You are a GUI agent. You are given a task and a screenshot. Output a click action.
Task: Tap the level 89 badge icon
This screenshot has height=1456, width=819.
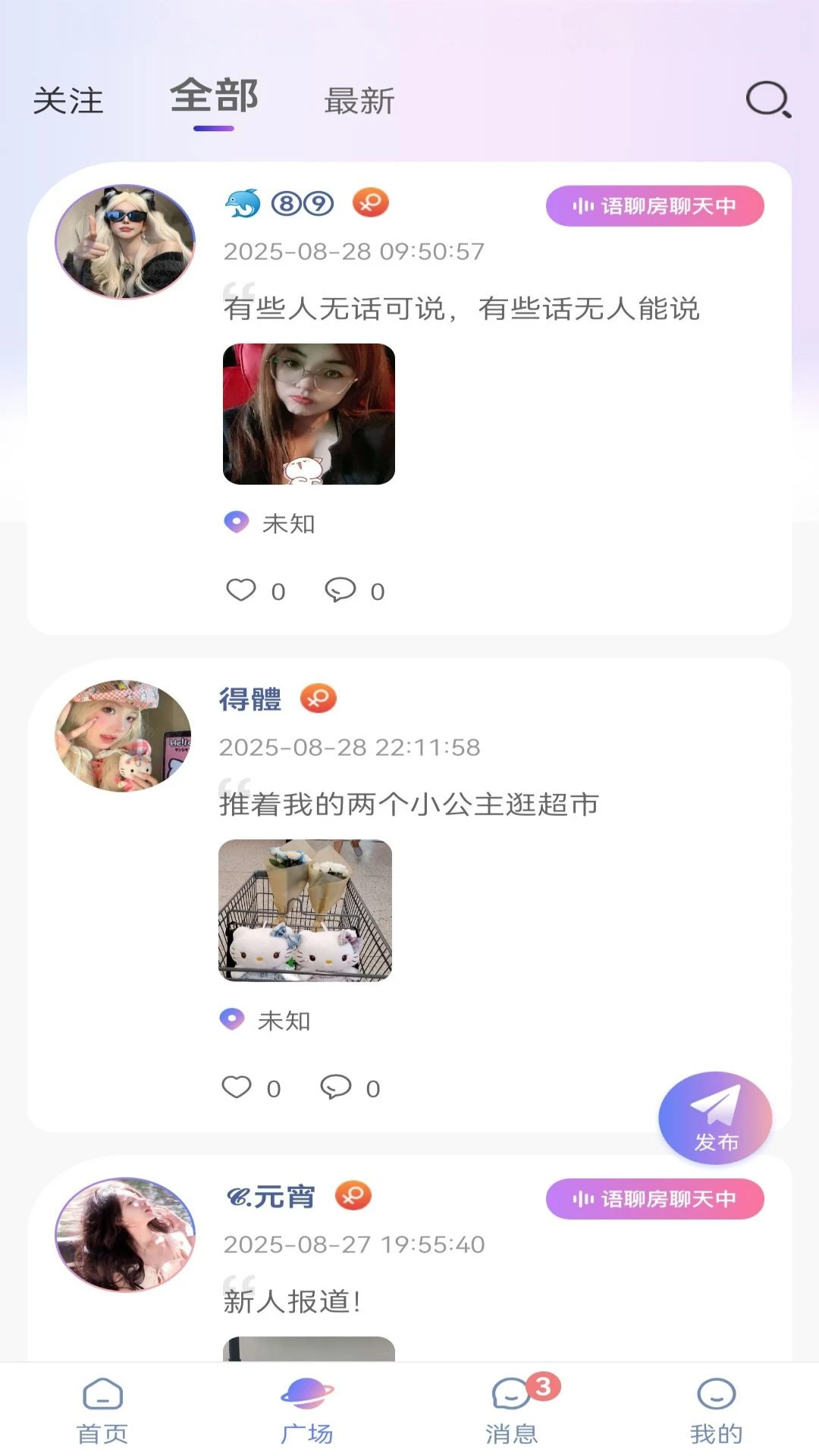[x=301, y=202]
